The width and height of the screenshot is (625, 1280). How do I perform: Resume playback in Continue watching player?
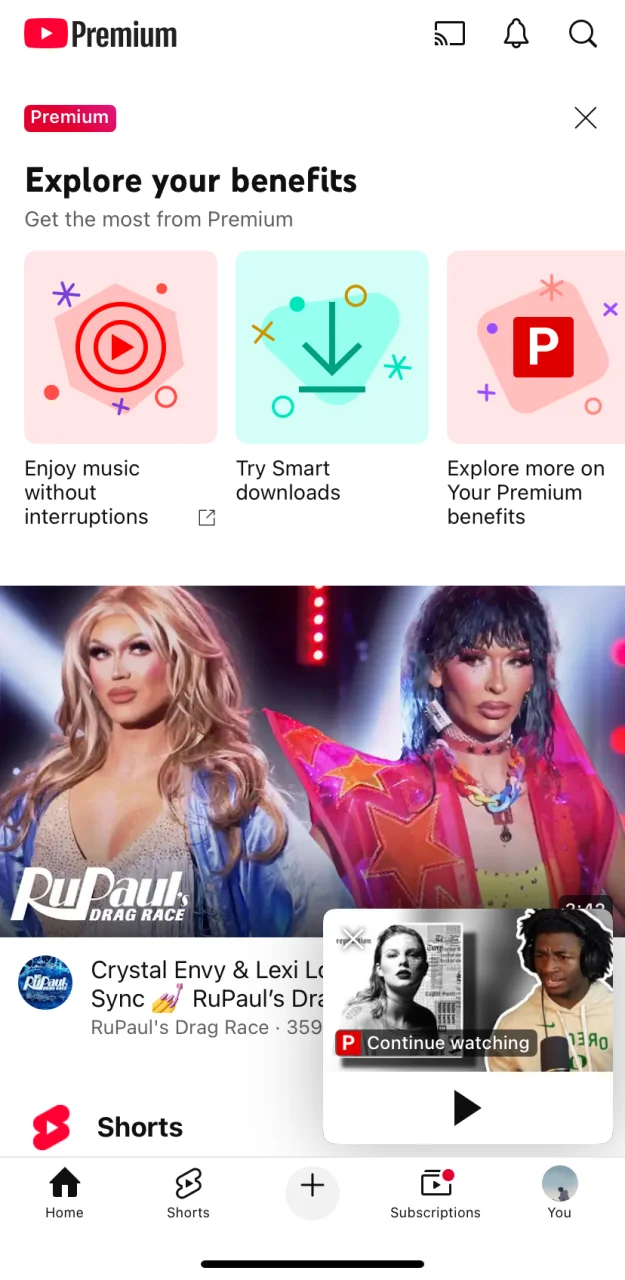467,1108
